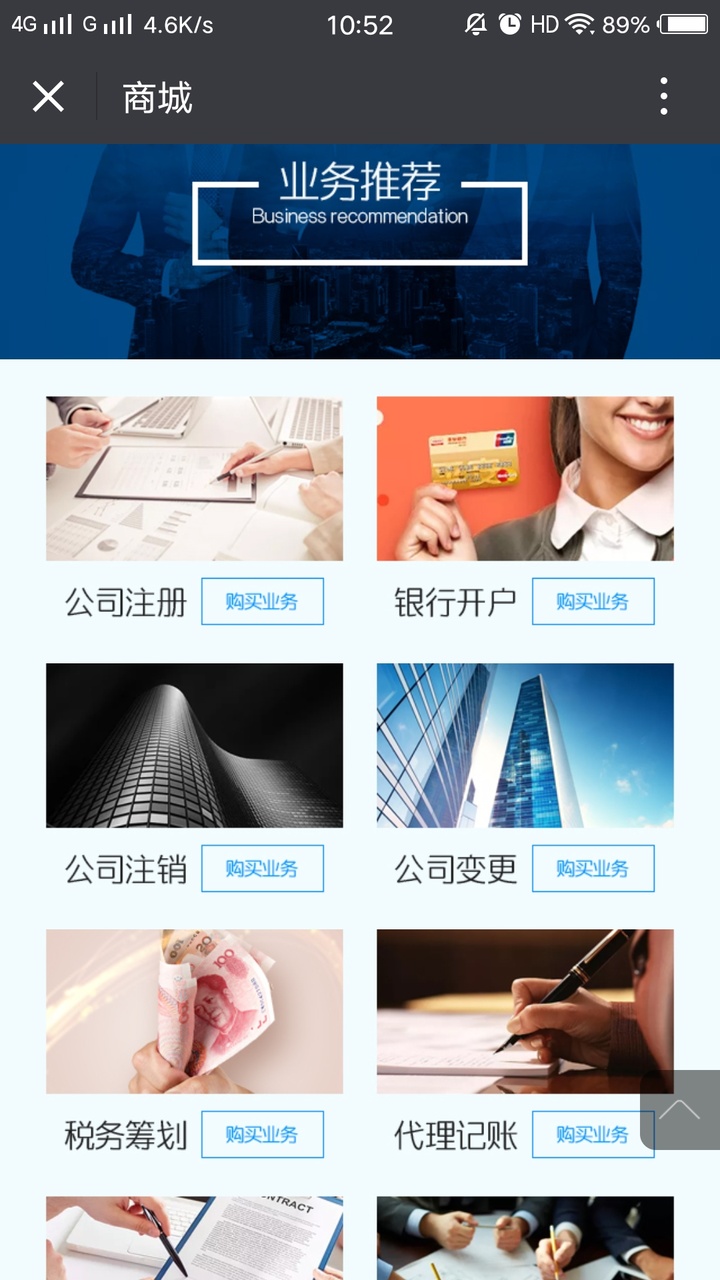This screenshot has width=720, height=1280.
Task: Tap 购买业务 for 公司变更
Action: [x=592, y=868]
